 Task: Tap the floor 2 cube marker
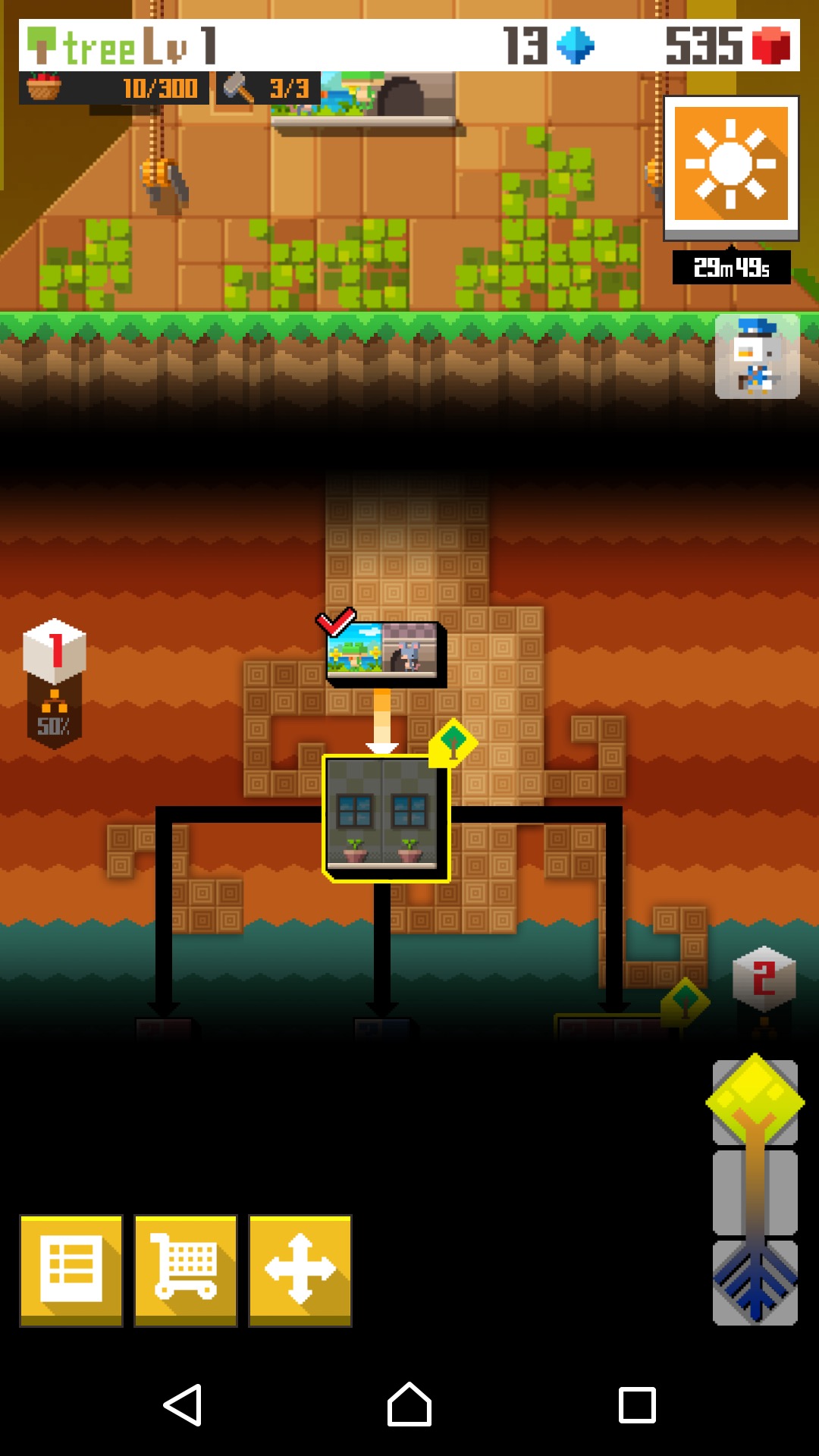coord(764,978)
